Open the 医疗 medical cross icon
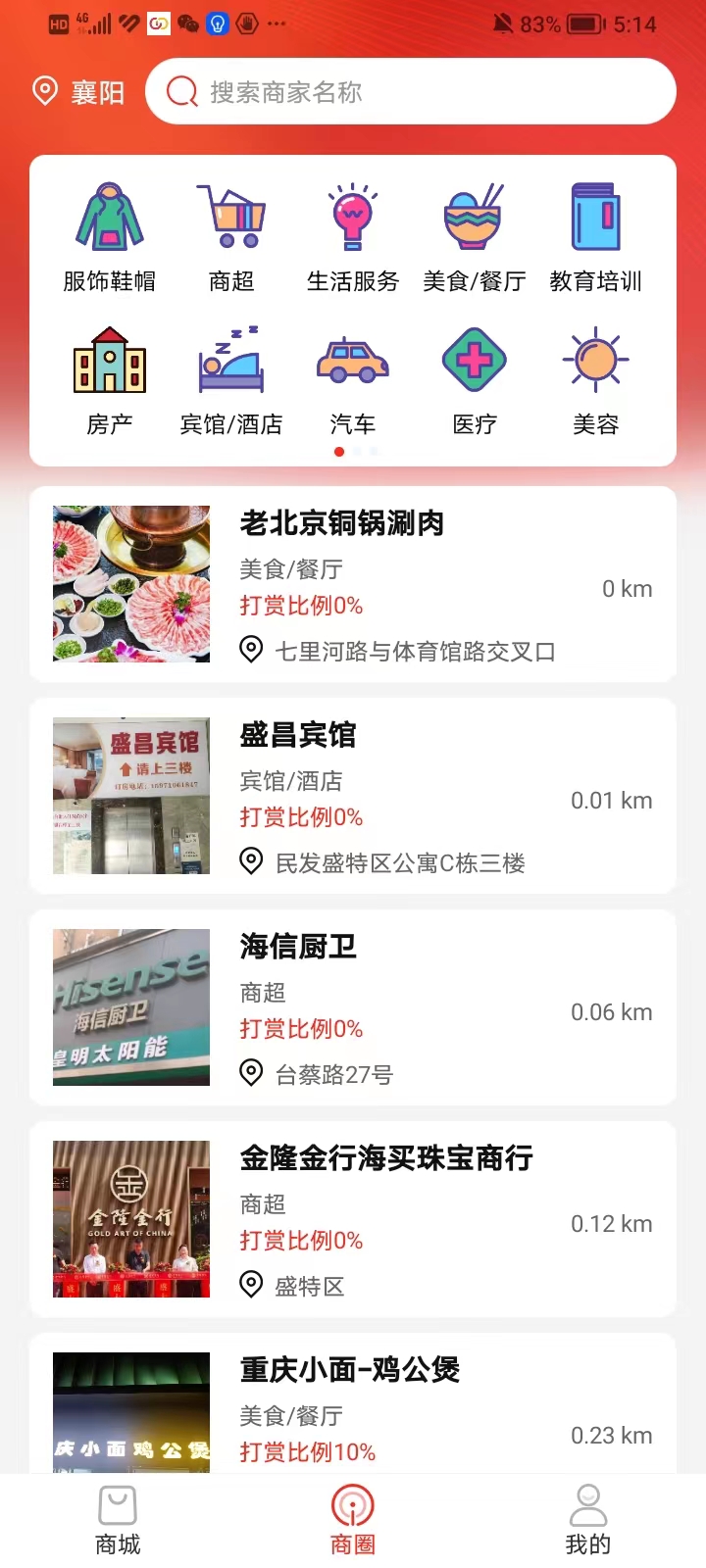 [x=474, y=361]
